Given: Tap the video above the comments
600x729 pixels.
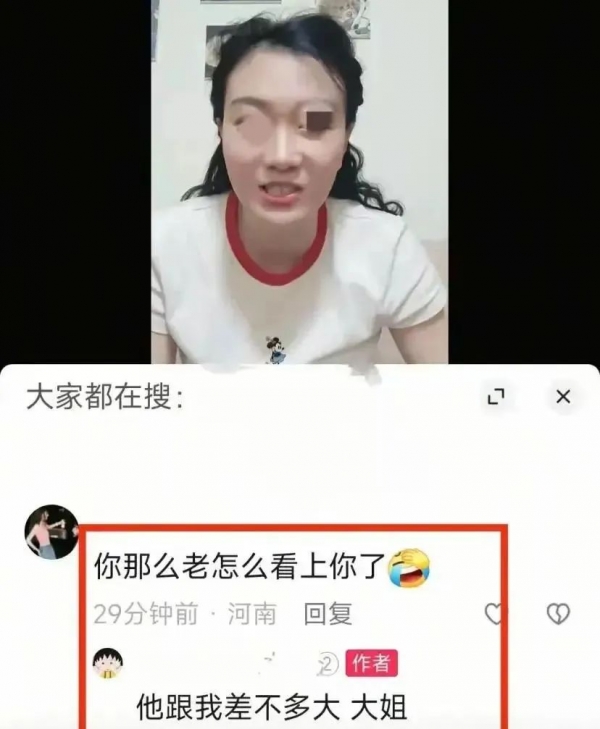Looking at the screenshot, I should coord(299,180).
